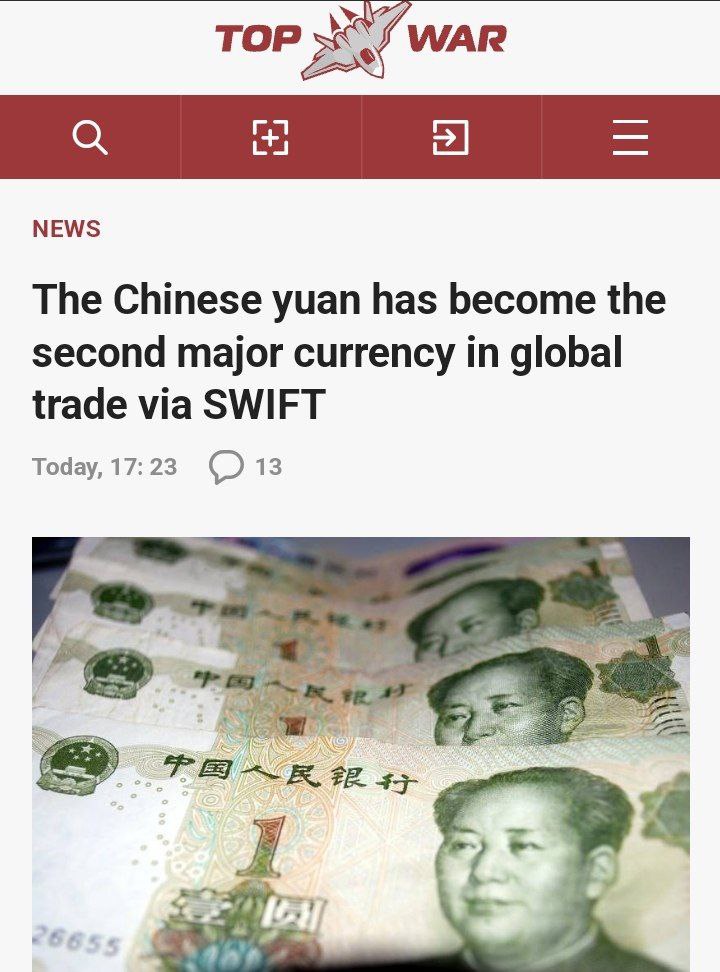Open the hamburger menu
The height and width of the screenshot is (972, 720).
[x=630, y=137]
